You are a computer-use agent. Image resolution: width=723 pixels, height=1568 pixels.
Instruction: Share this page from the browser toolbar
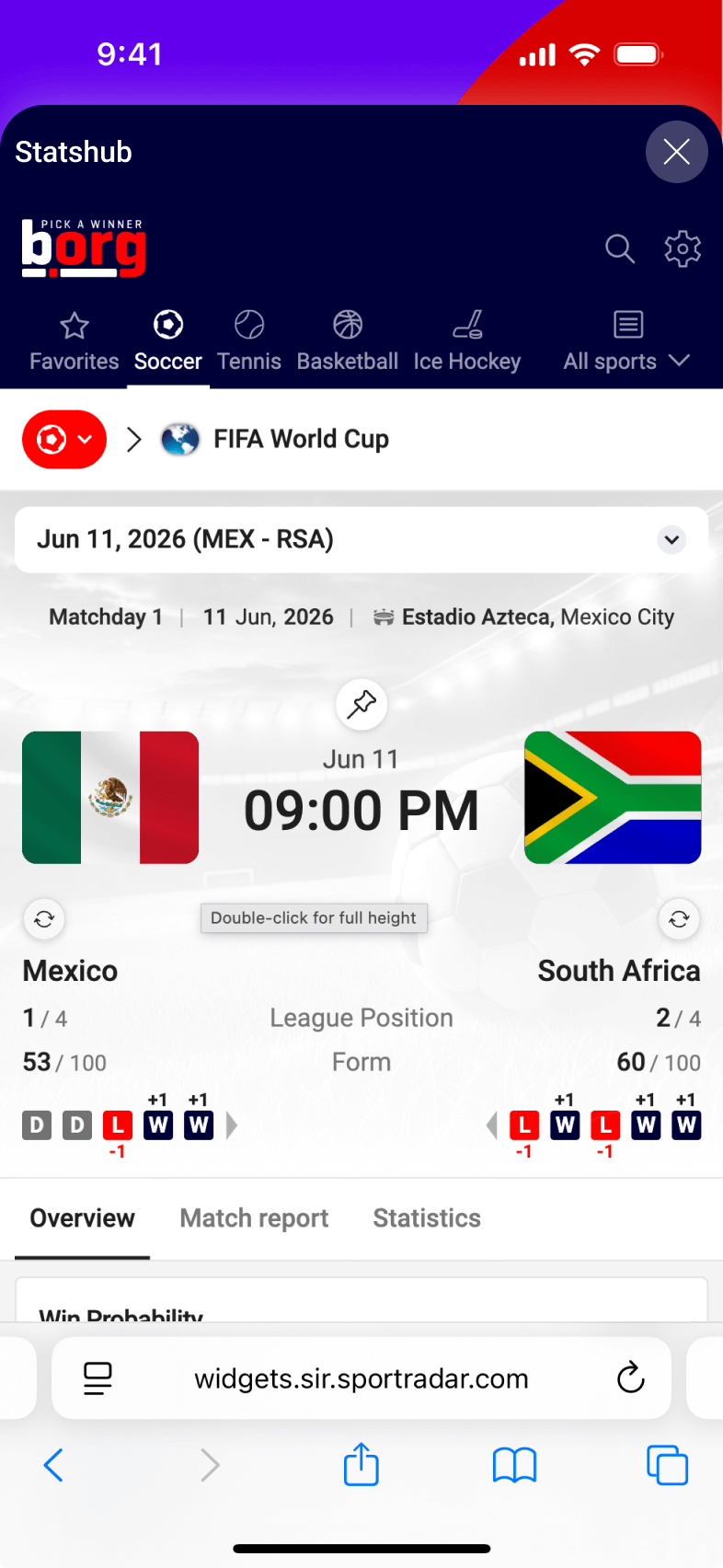tap(361, 1465)
